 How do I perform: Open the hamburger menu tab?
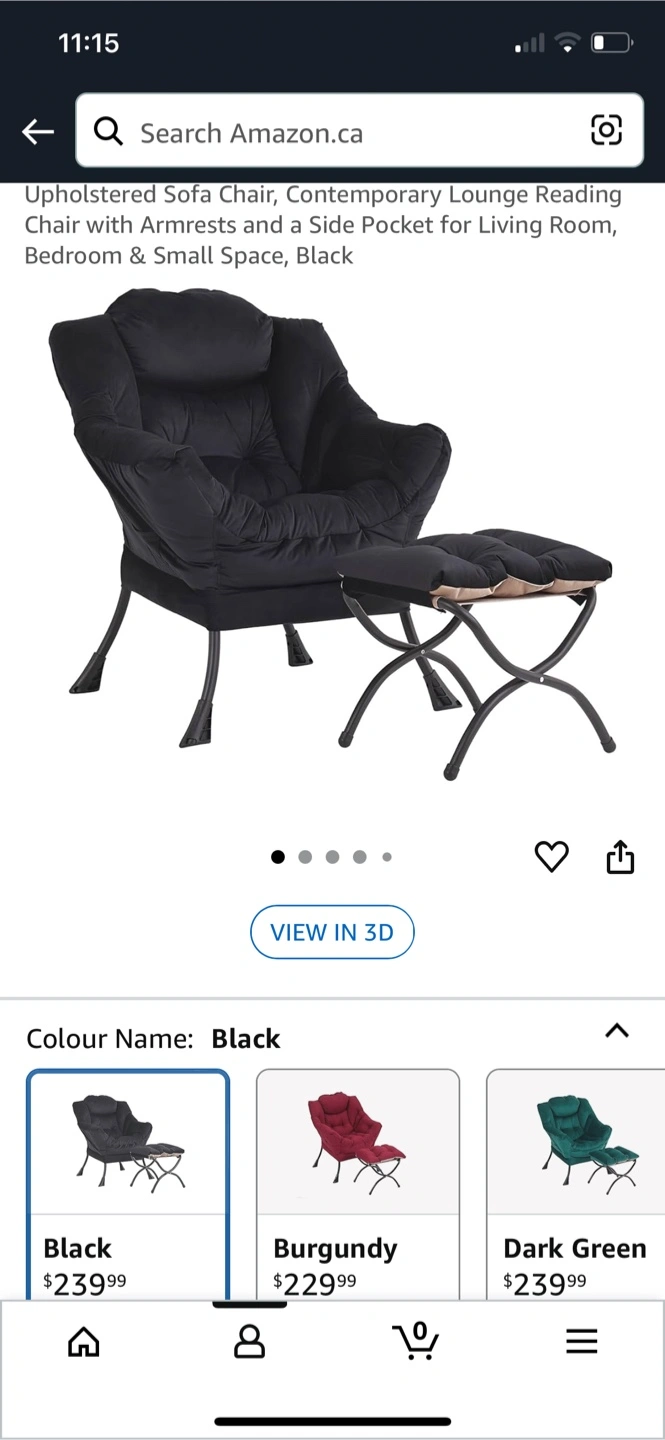tap(581, 1340)
